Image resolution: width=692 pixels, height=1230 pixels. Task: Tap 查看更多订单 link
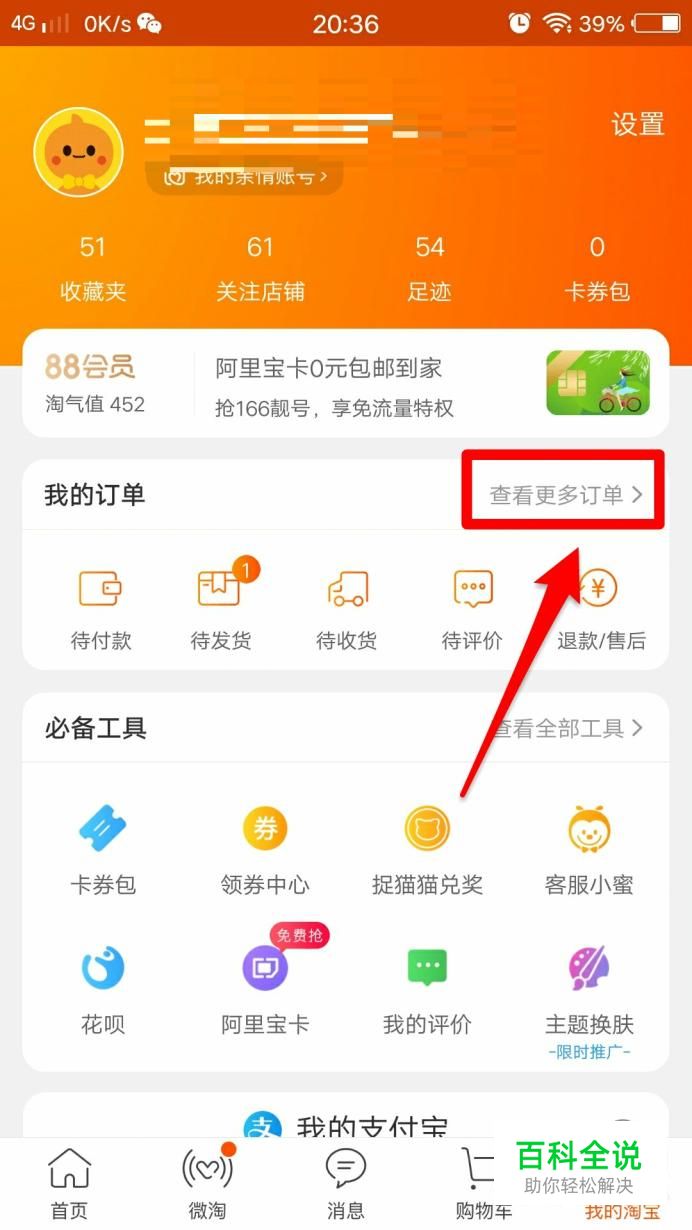coord(565,495)
